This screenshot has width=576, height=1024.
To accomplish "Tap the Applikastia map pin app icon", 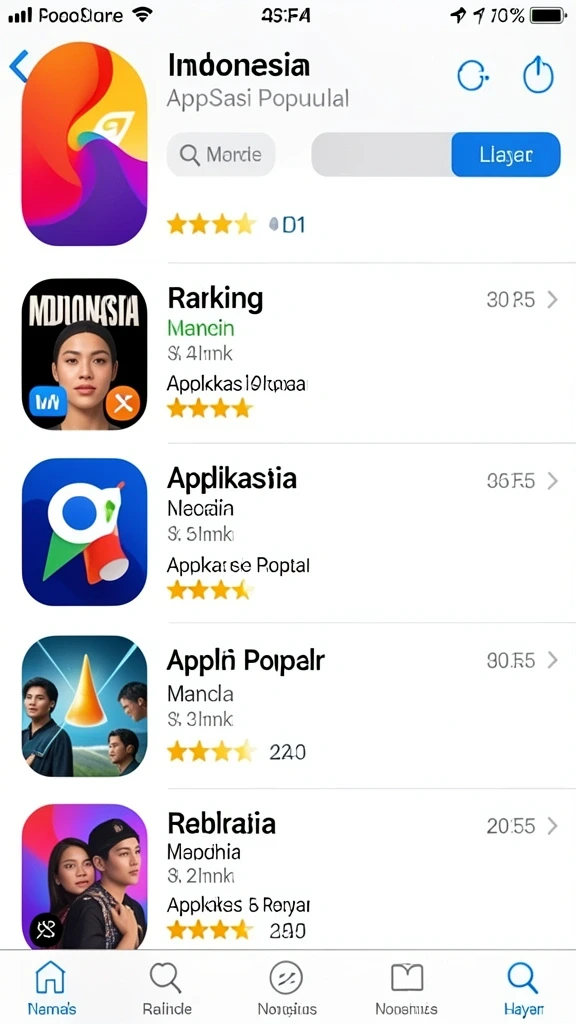I will [x=84, y=532].
